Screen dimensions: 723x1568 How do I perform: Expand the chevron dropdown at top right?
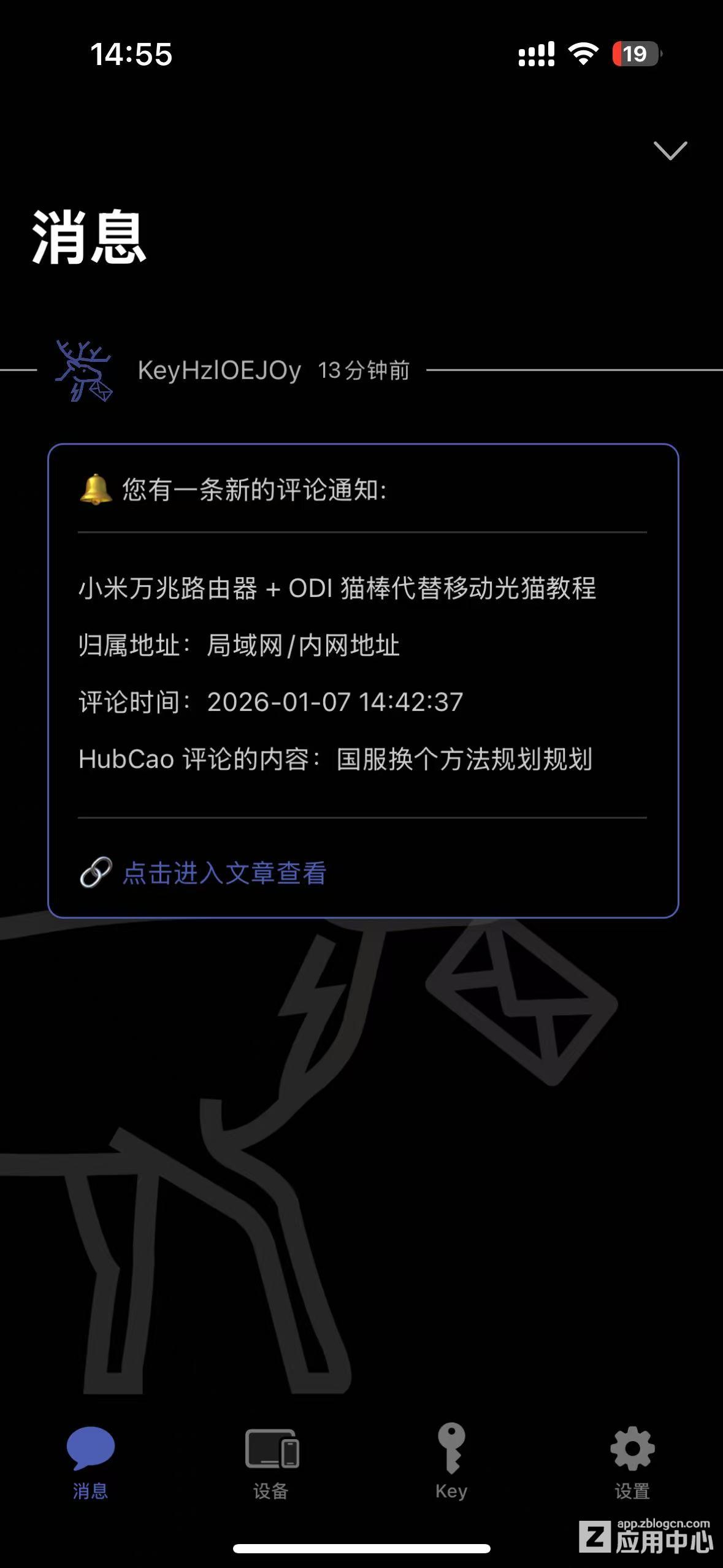point(670,150)
